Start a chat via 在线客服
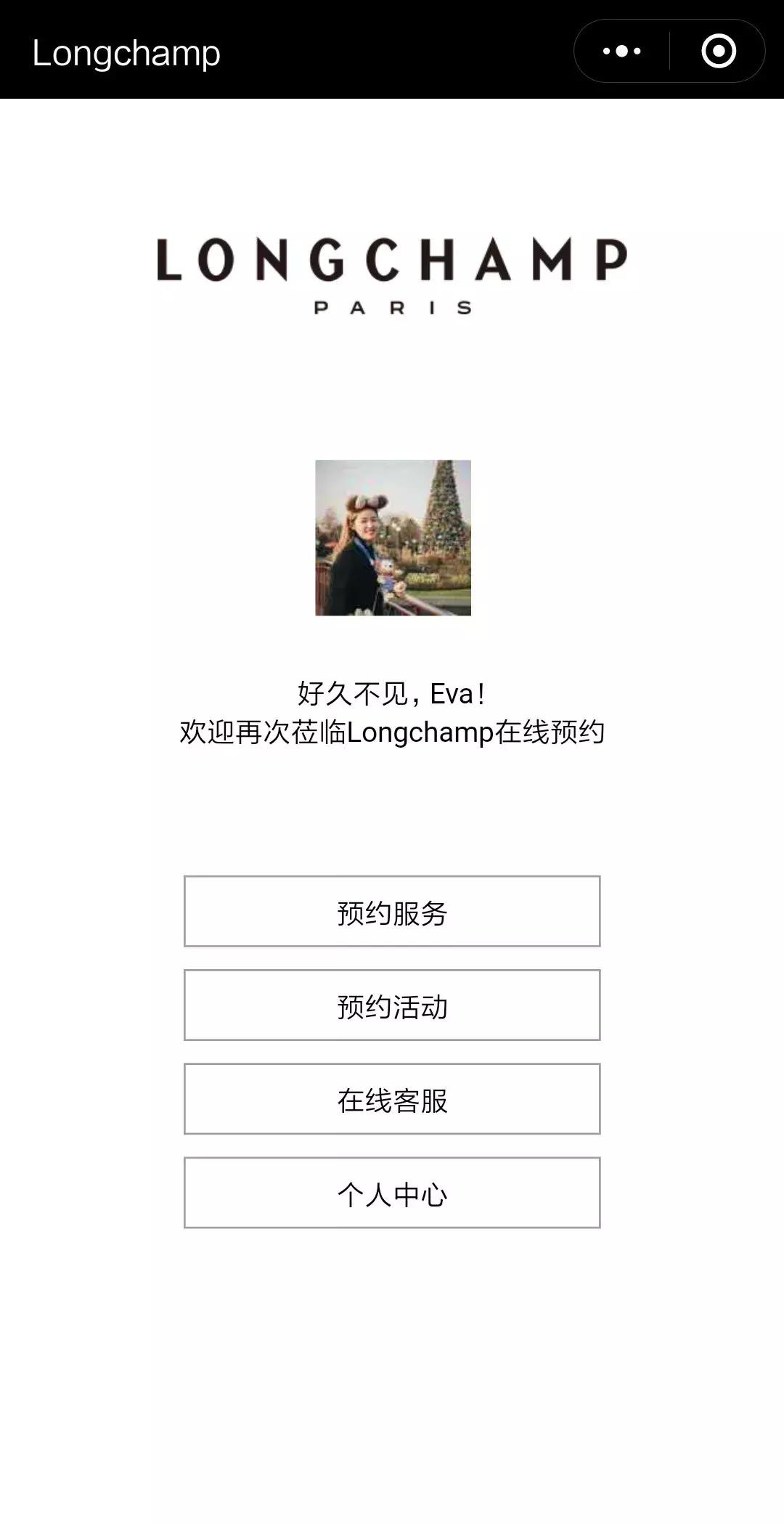Viewport: 784px width, 1523px height. pyautogui.click(x=392, y=1099)
